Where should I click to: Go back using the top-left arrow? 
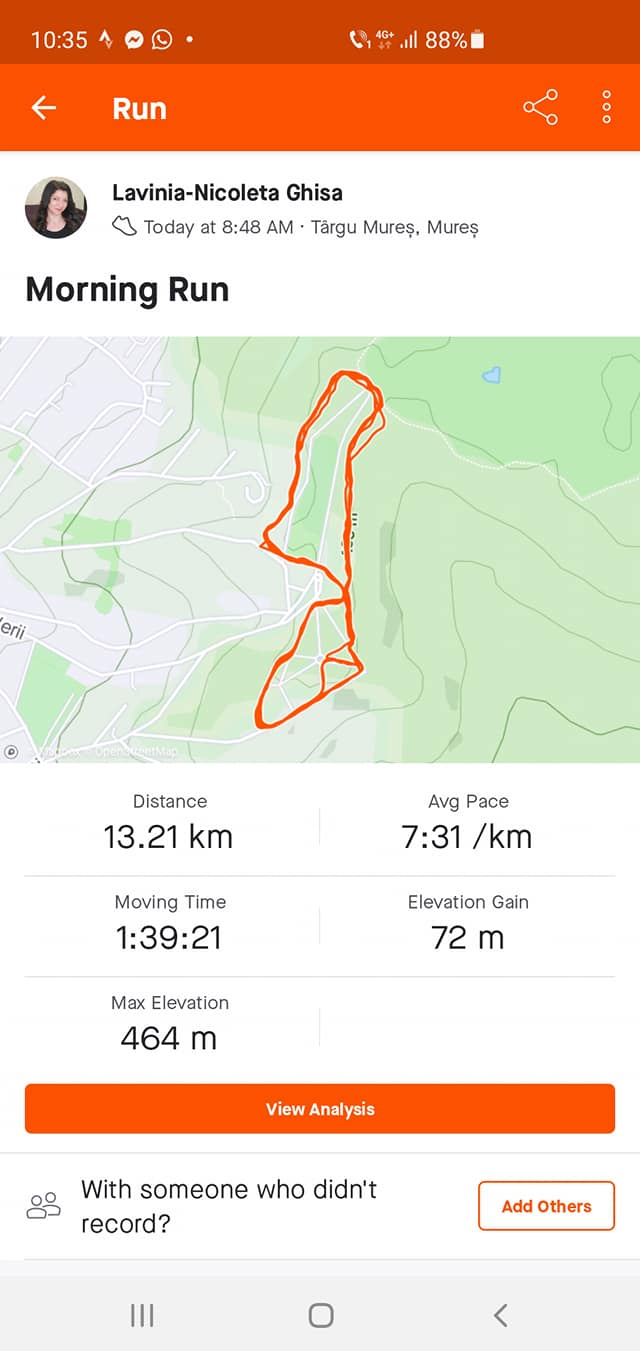tap(44, 108)
